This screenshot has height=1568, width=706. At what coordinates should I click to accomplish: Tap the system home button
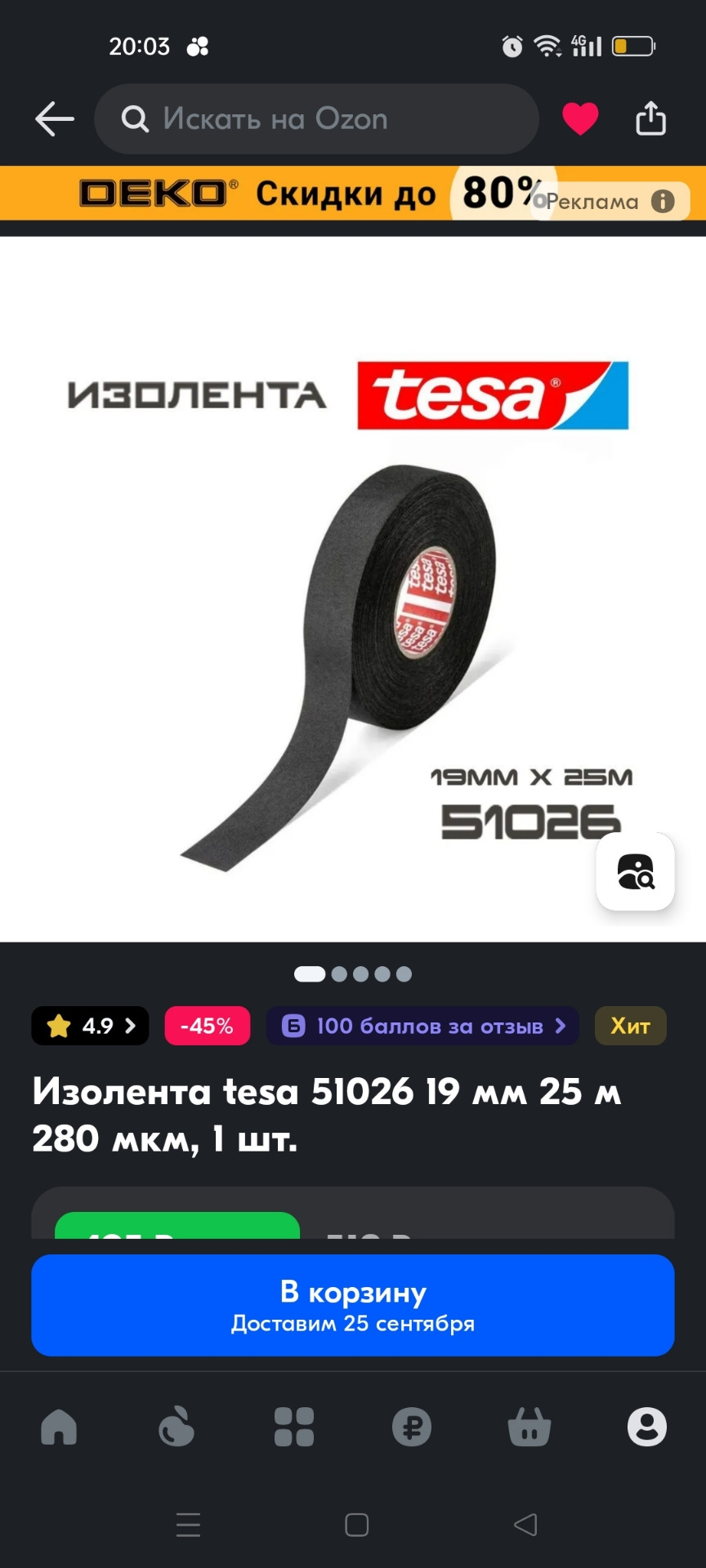click(356, 1525)
